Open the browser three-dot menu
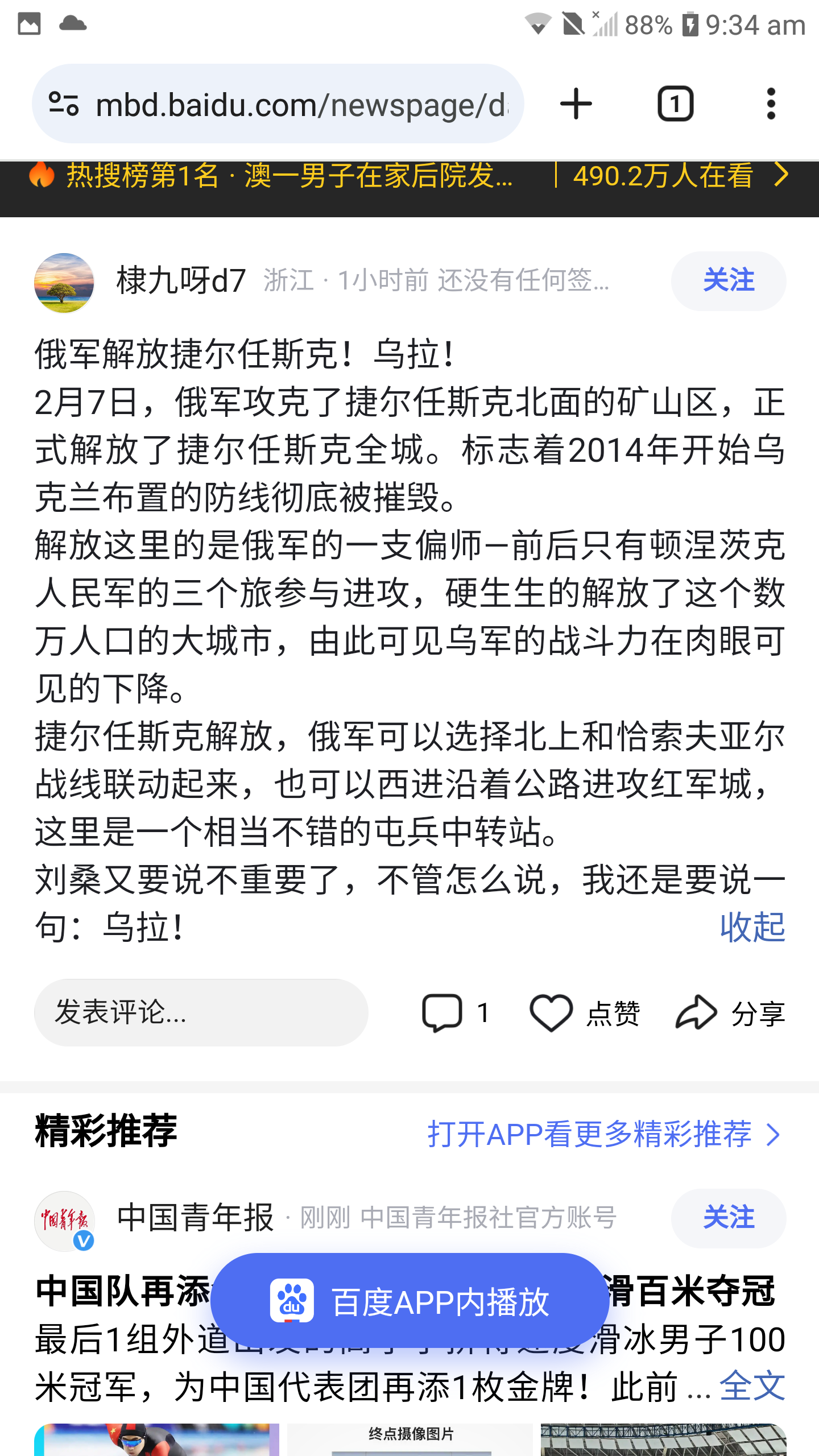819x1456 pixels. coord(772,103)
